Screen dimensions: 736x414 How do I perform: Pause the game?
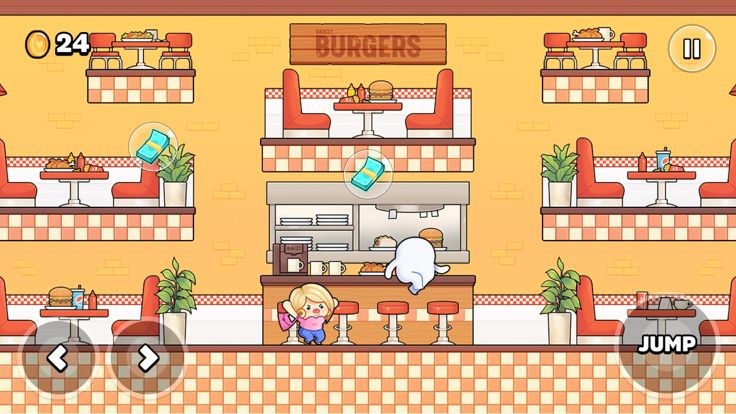(x=691, y=47)
